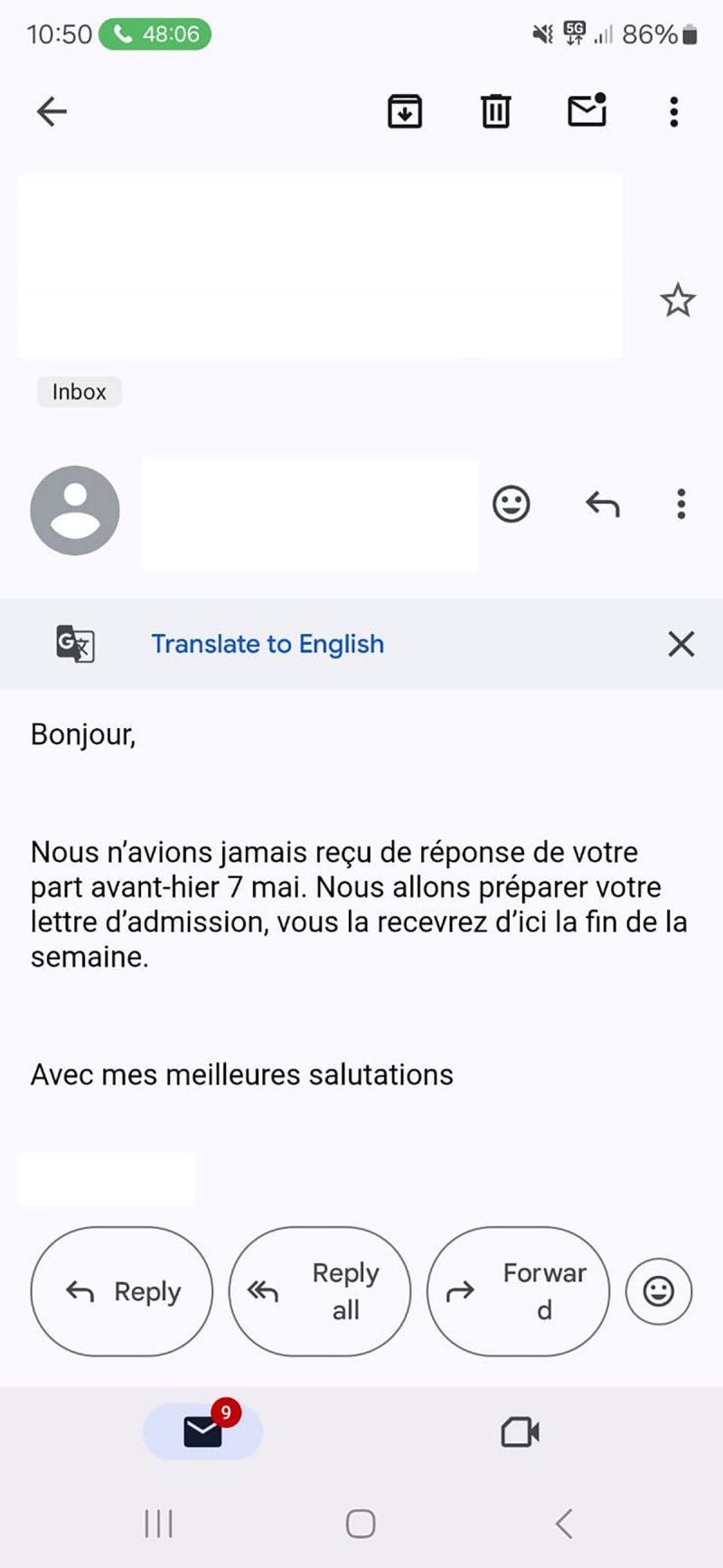The image size is (723, 1568).
Task: Star this email conversation
Action: (677, 301)
